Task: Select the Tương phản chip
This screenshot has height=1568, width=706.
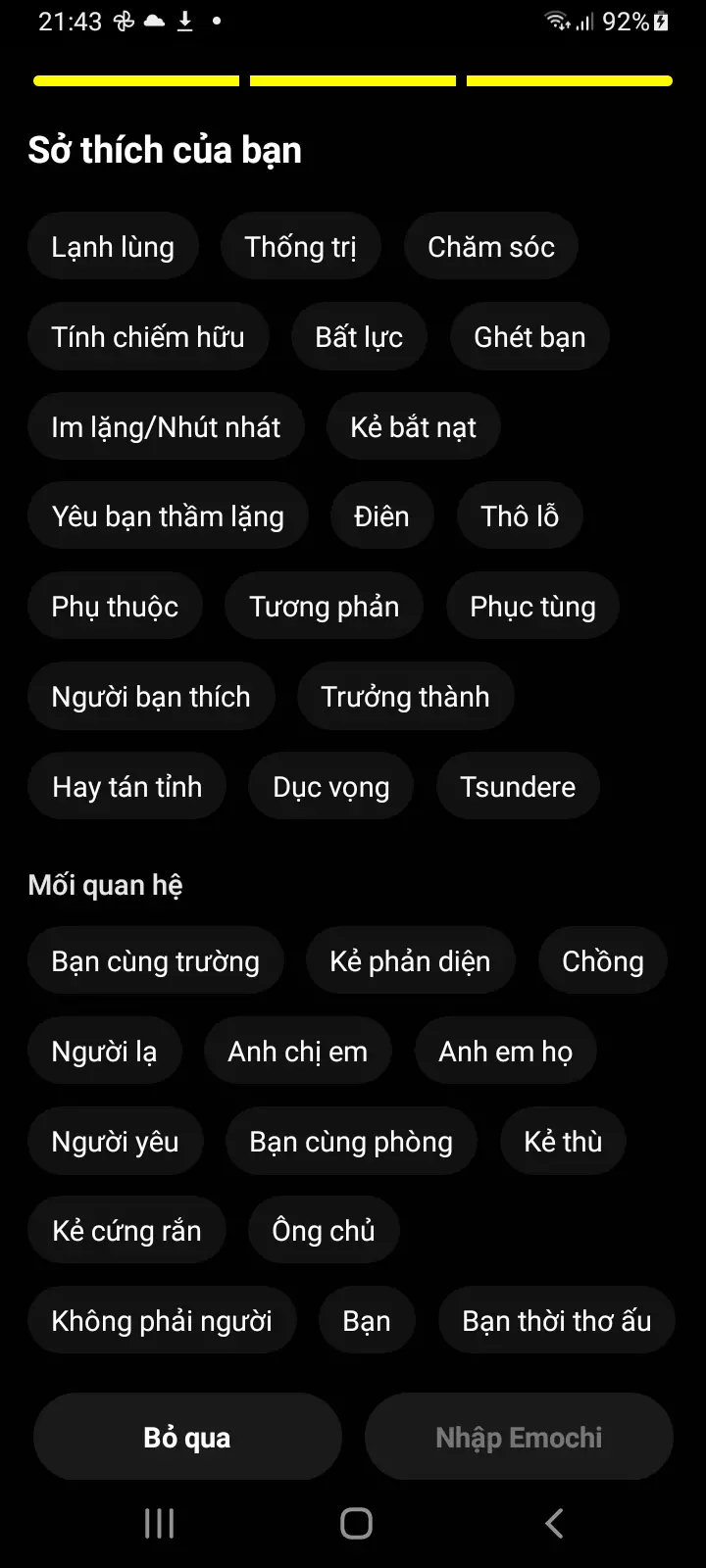Action: pos(324,607)
